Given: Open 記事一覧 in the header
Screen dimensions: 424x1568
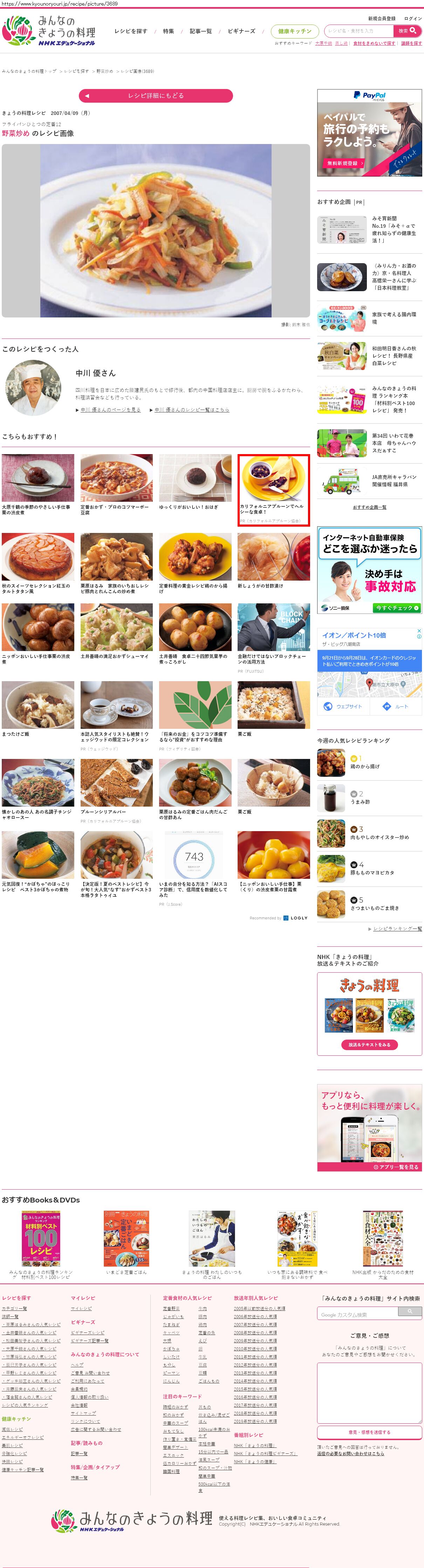Looking at the screenshot, I should [x=201, y=31].
